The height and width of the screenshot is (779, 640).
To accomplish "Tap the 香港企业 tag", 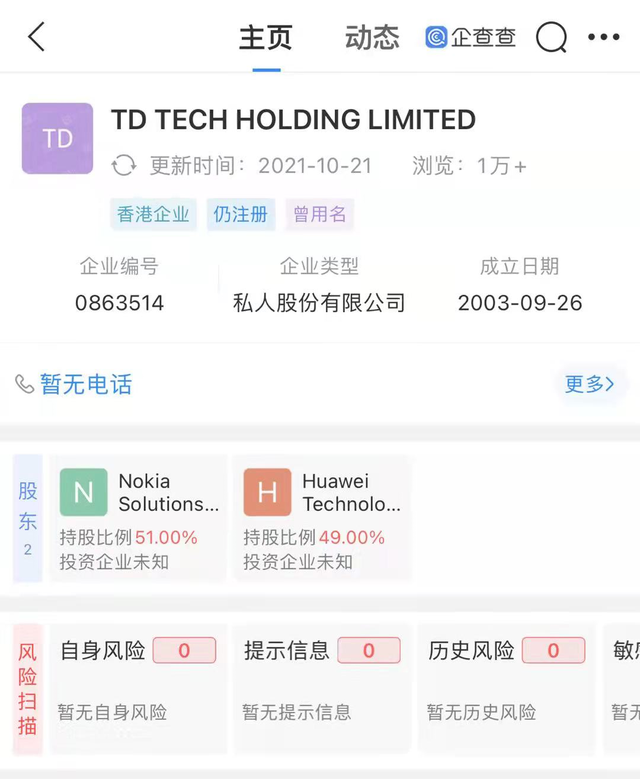I will pos(153,214).
